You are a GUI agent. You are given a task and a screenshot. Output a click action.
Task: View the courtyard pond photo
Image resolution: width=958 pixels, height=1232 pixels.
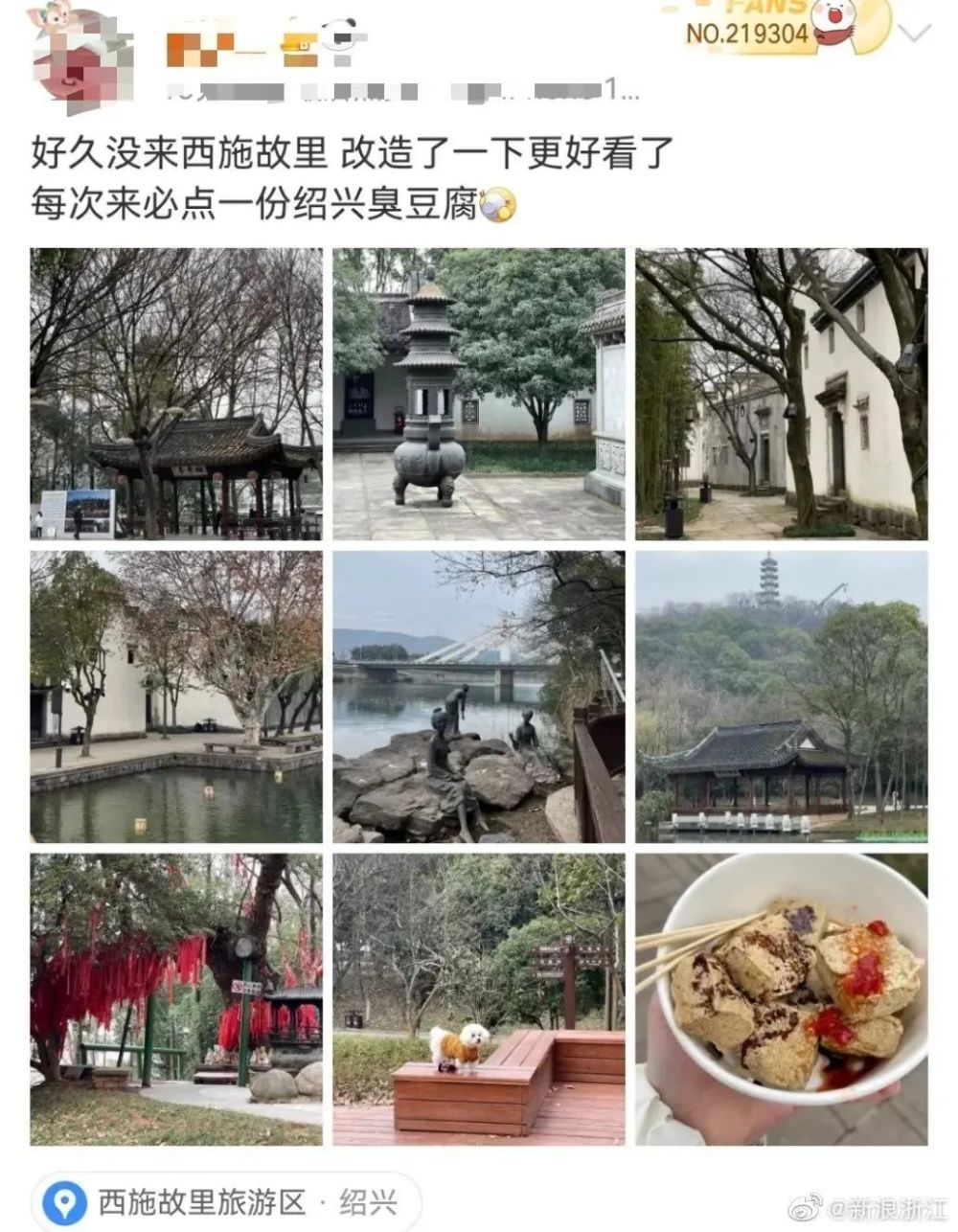pos(176,696)
